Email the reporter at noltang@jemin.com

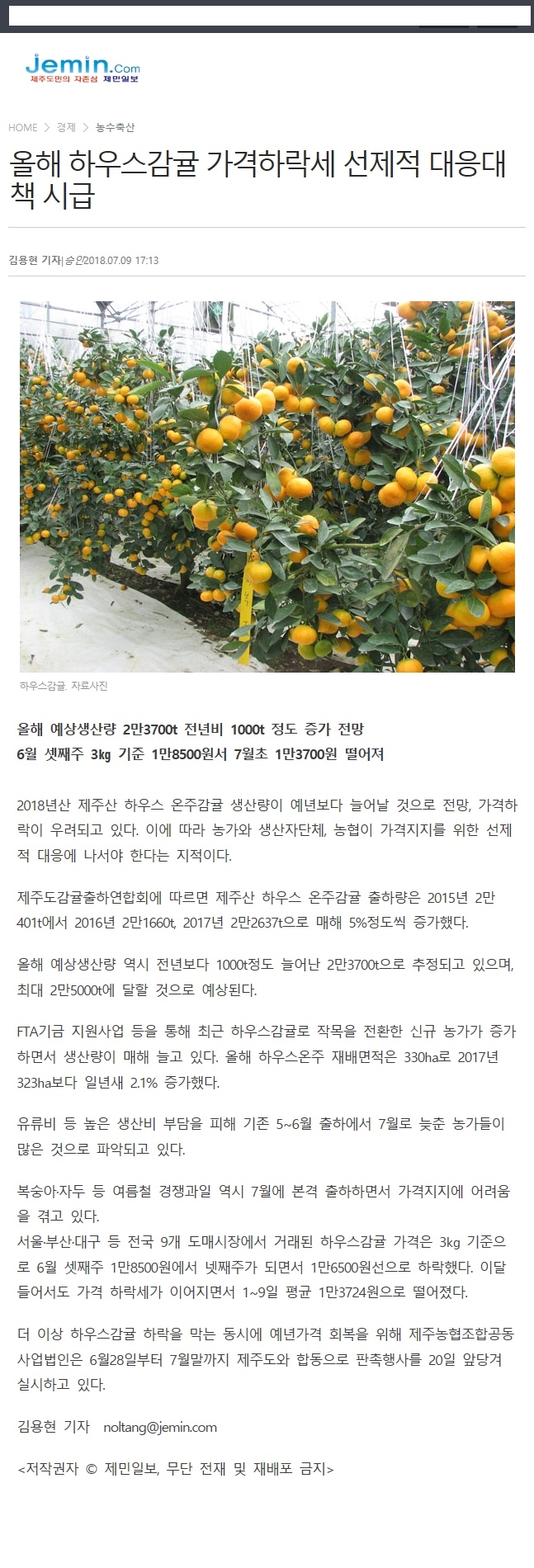click(x=159, y=1427)
